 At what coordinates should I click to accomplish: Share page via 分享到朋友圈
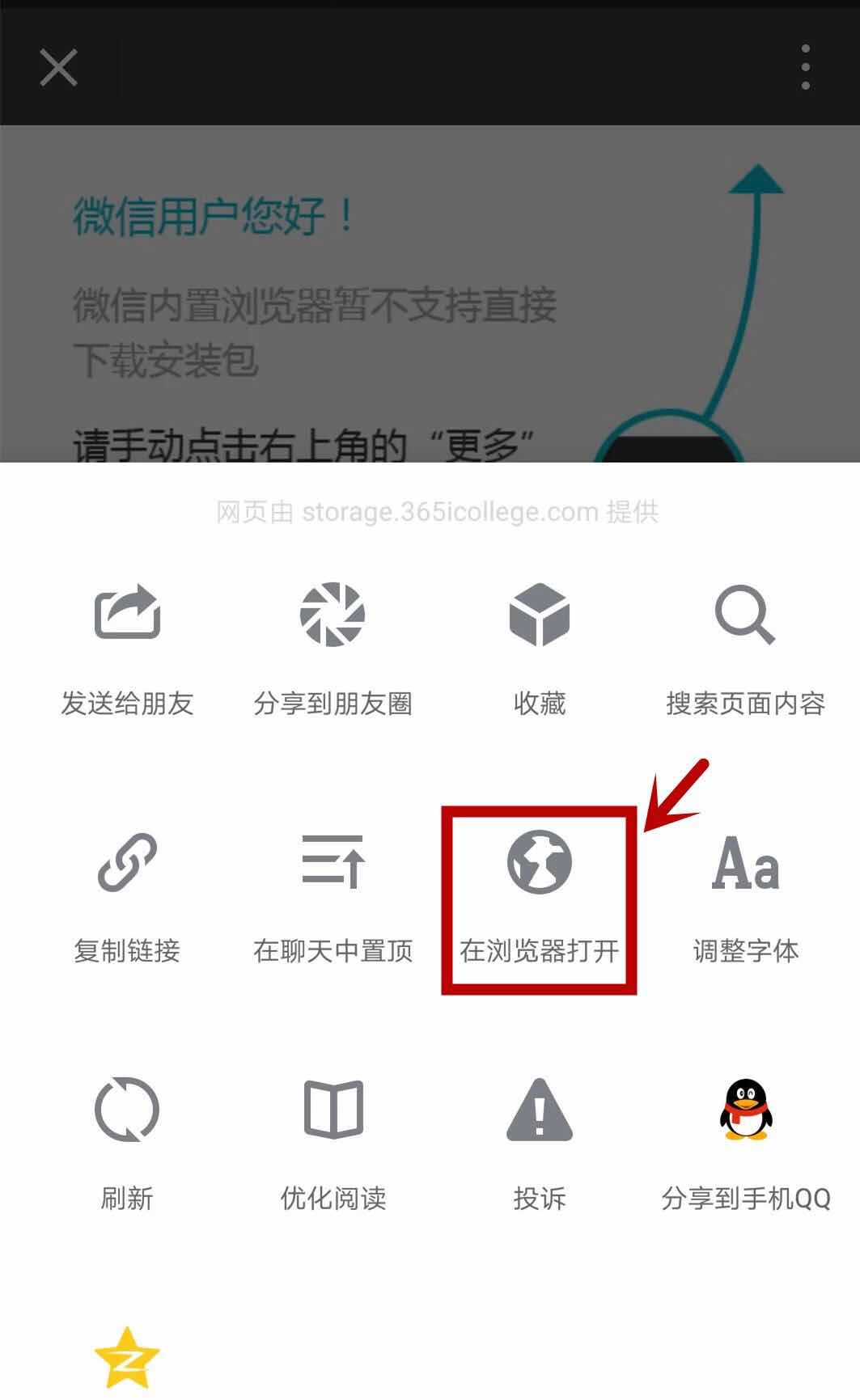[x=333, y=647]
